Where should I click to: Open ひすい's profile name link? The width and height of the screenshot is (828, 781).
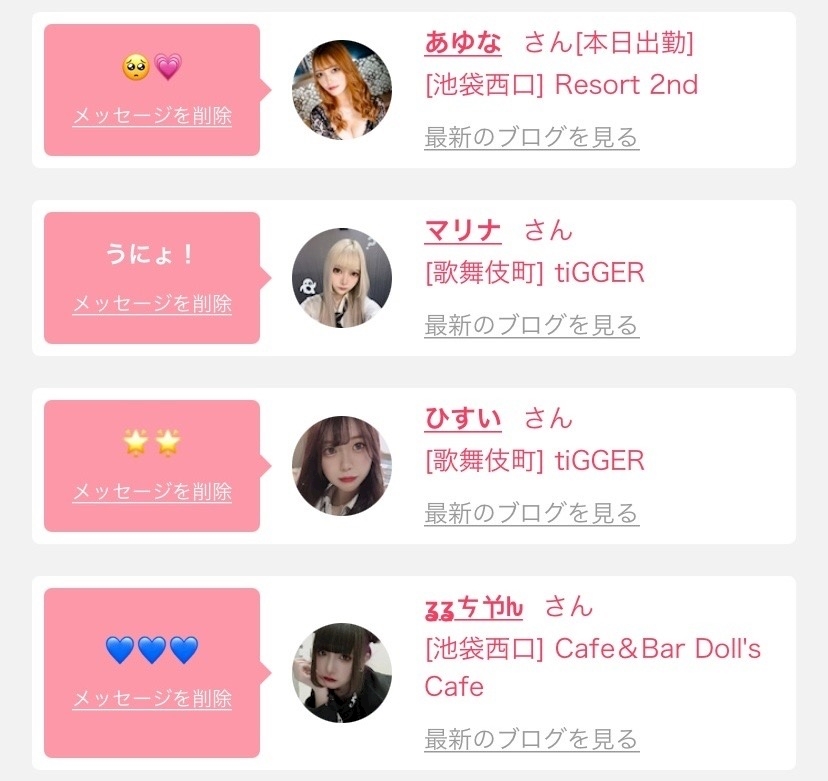pyautogui.click(x=462, y=418)
